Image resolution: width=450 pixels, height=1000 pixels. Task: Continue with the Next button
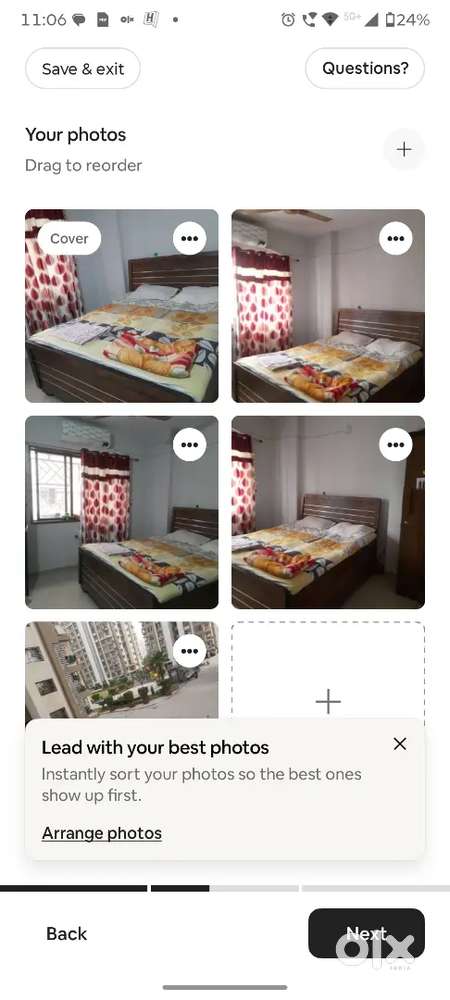point(367,933)
